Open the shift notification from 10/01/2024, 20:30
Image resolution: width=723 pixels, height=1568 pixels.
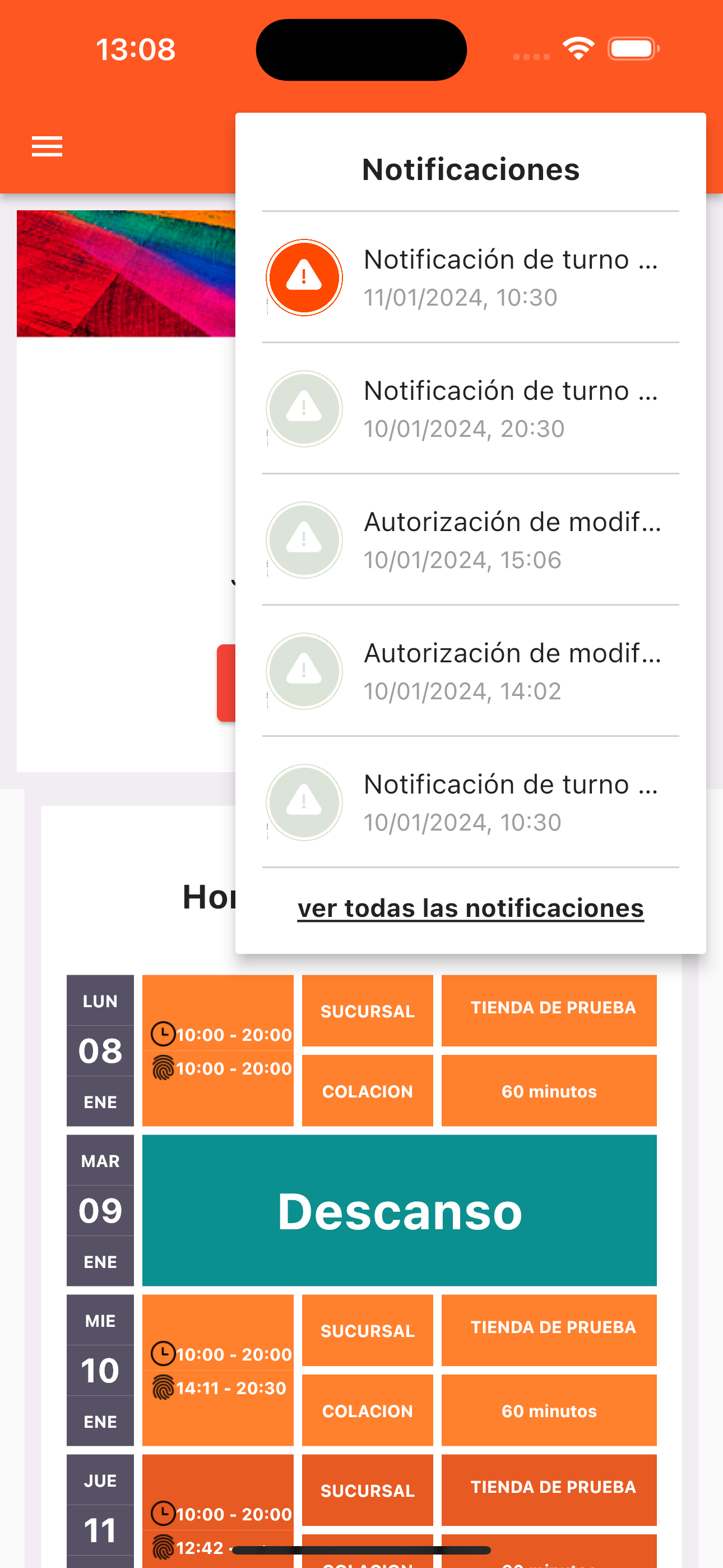(x=470, y=408)
